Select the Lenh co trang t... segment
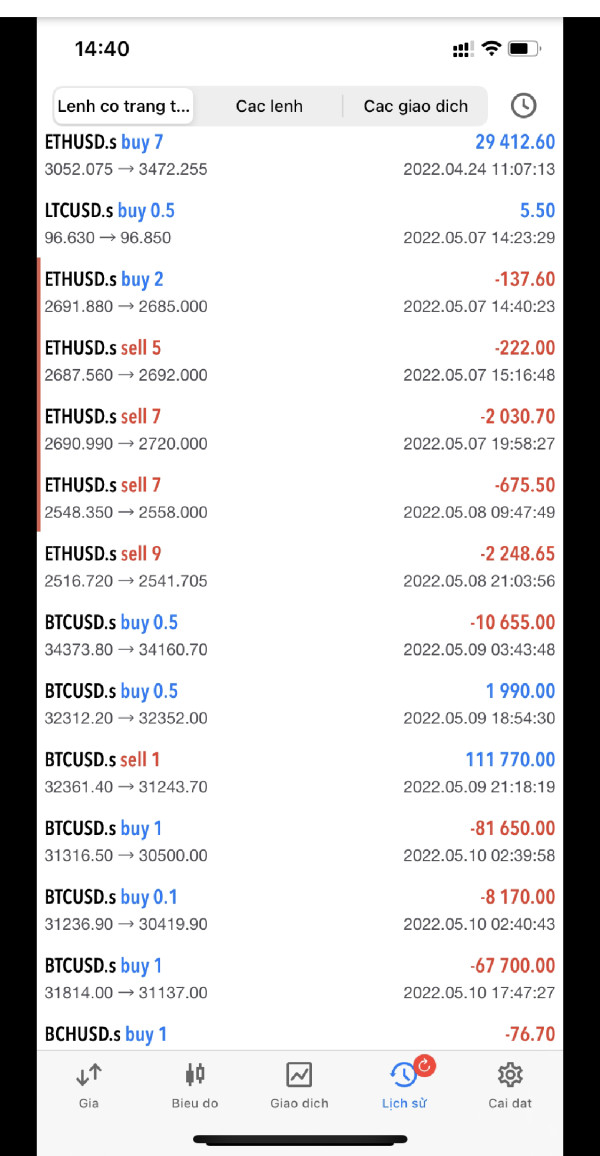Image resolution: width=600 pixels, height=1156 pixels. [x=124, y=106]
